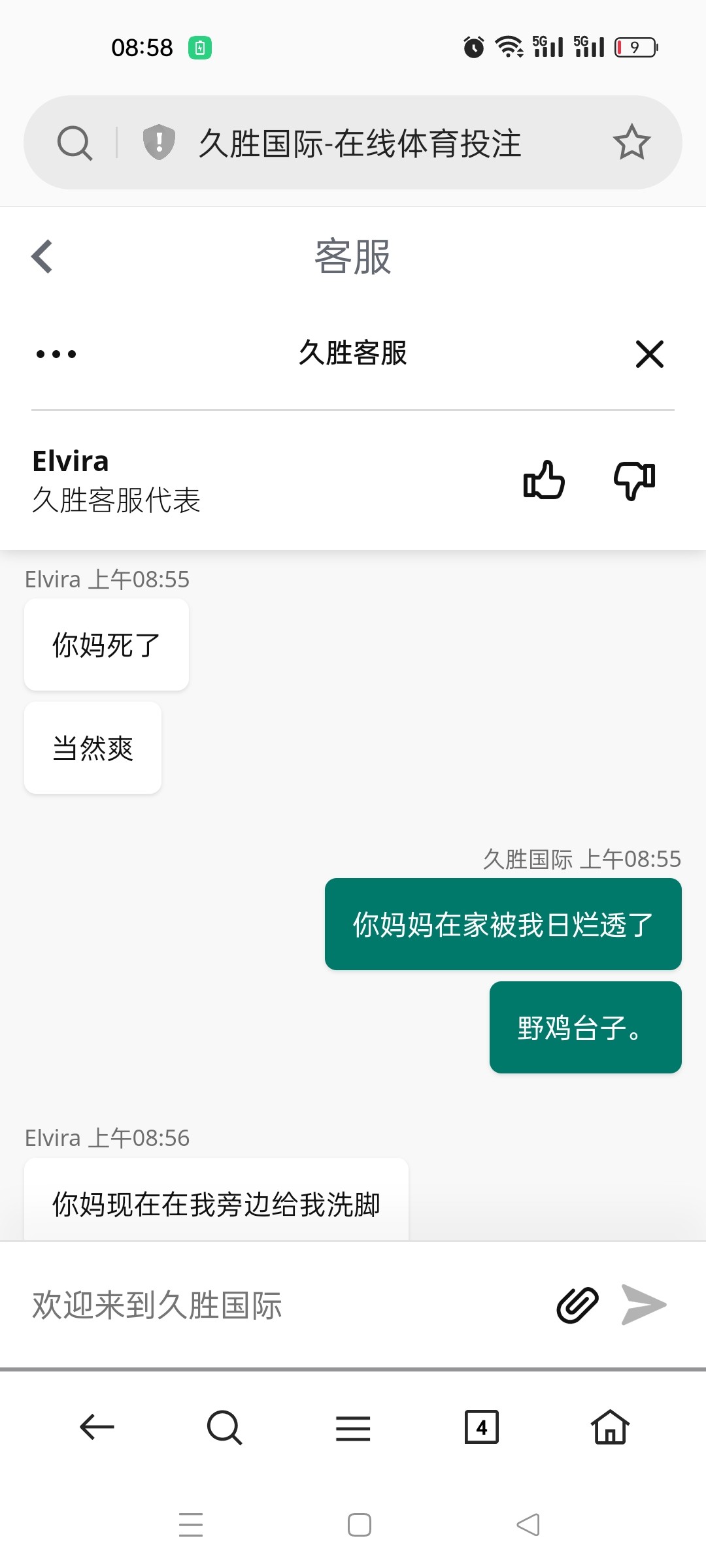Tap the system home button

360,1525
